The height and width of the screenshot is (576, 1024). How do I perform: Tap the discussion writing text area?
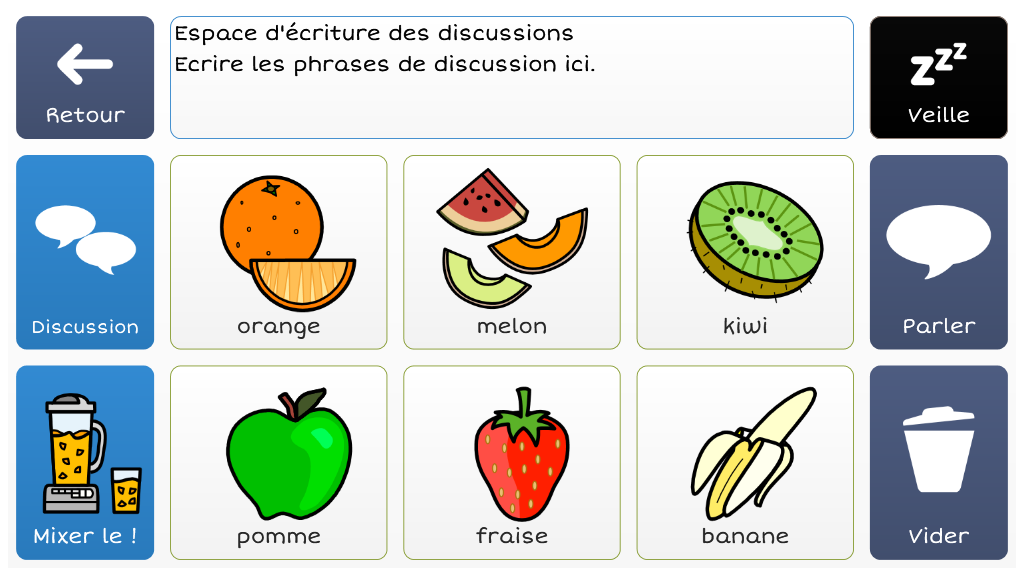pyautogui.click(x=511, y=78)
